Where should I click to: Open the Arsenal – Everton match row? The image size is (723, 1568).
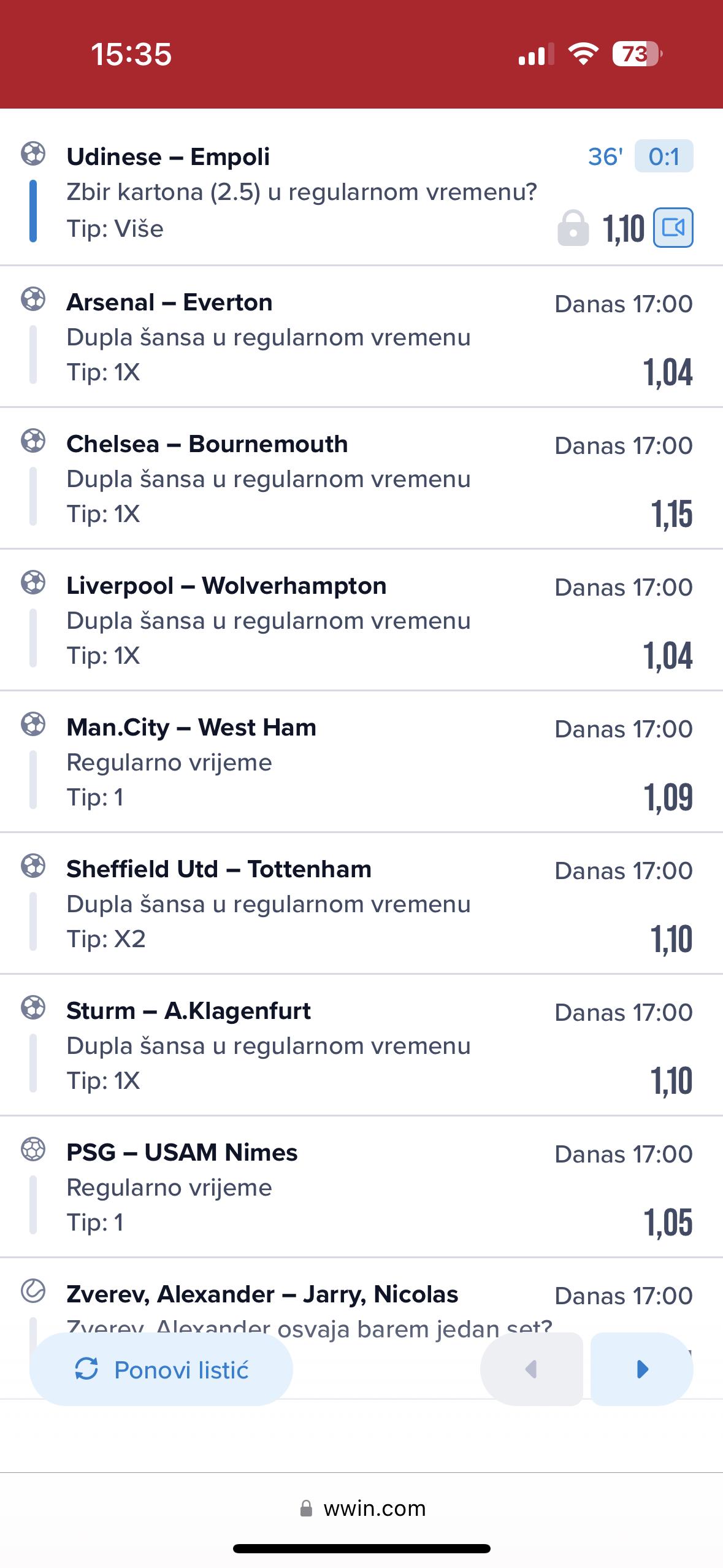click(361, 337)
